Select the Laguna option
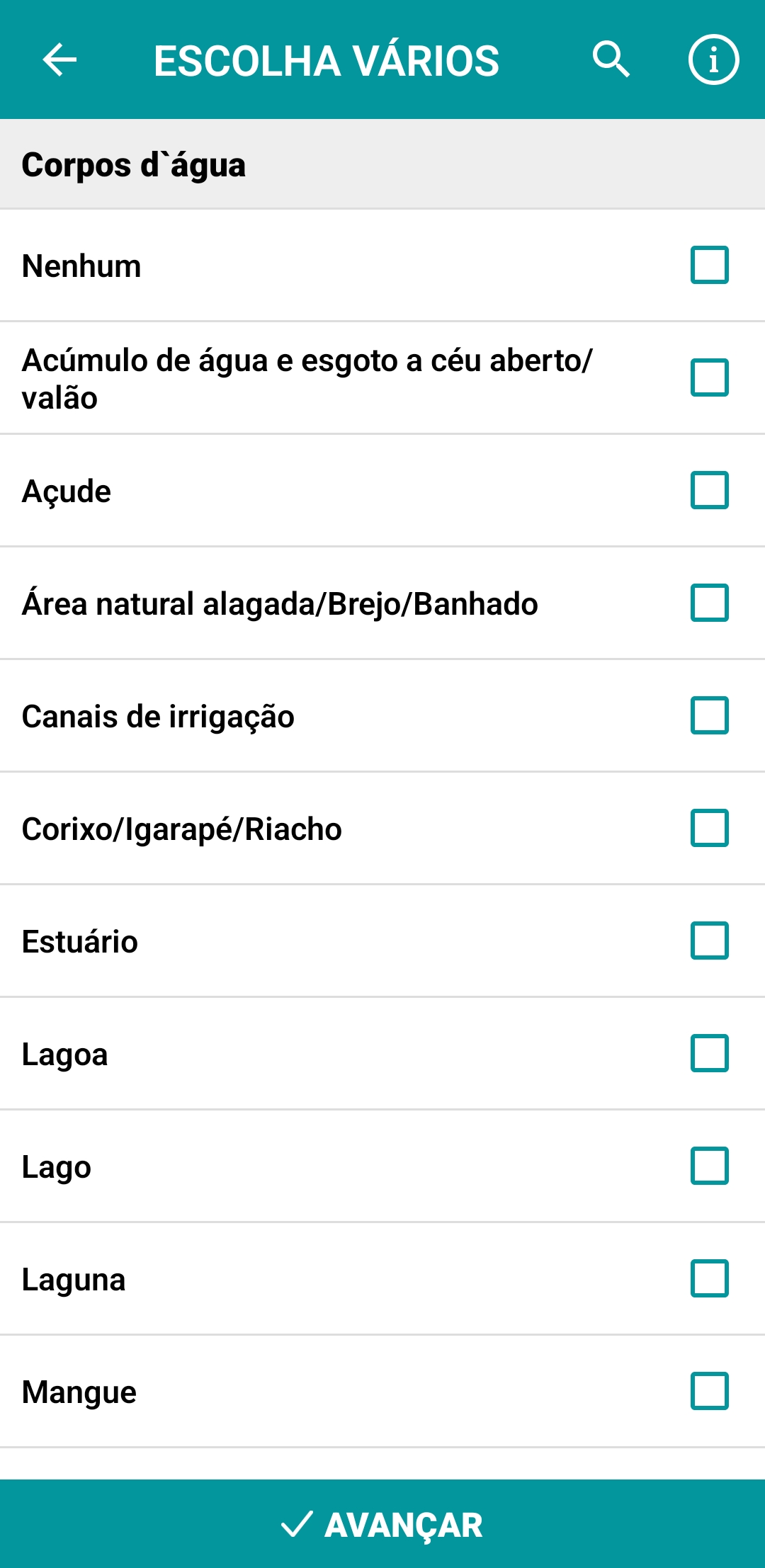765x1568 pixels. coord(709,1279)
